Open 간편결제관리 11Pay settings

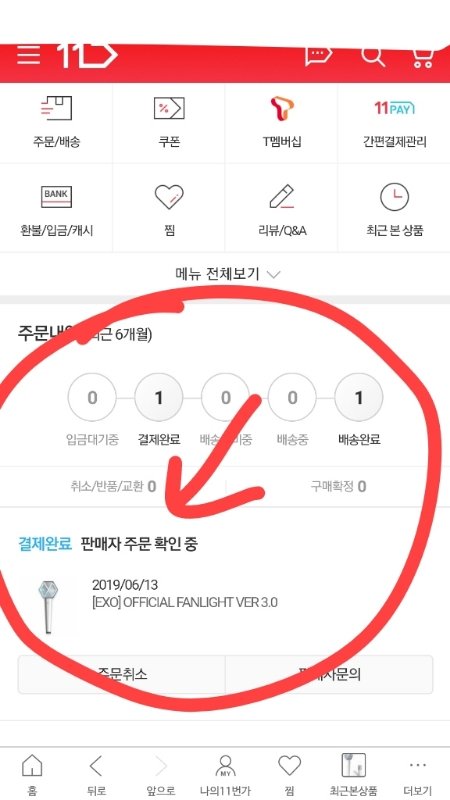pos(394,122)
